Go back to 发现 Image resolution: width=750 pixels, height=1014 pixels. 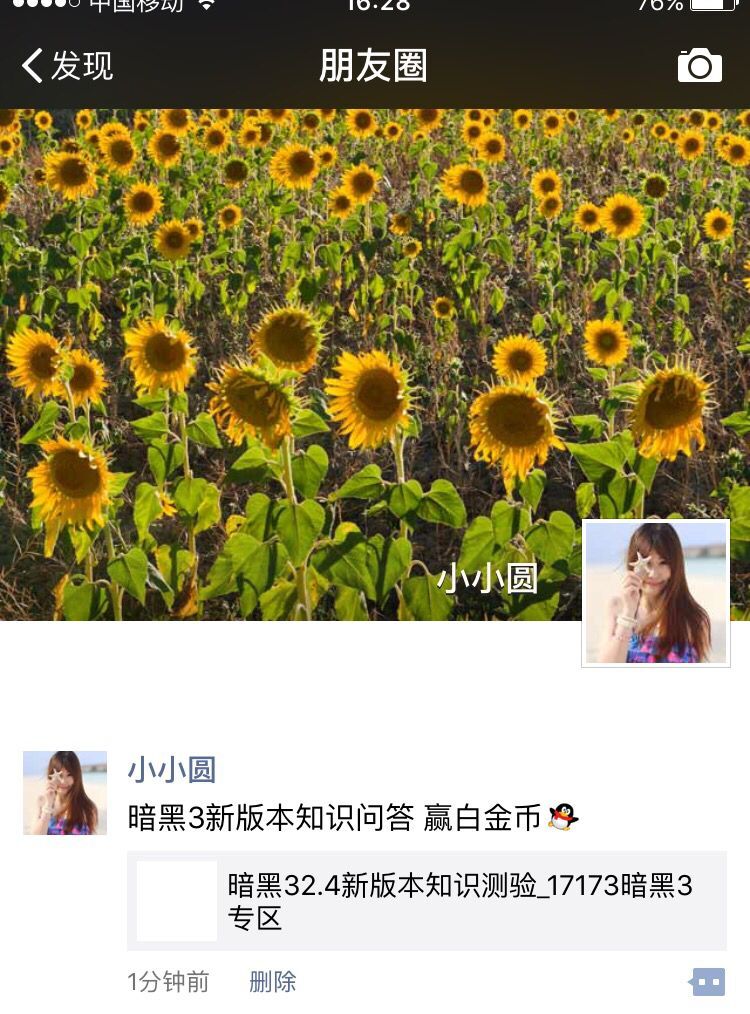click(67, 66)
